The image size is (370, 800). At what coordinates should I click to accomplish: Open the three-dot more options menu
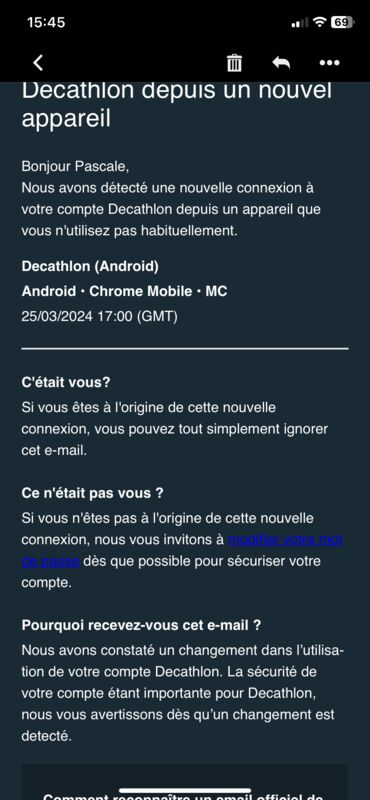pyautogui.click(x=329, y=63)
